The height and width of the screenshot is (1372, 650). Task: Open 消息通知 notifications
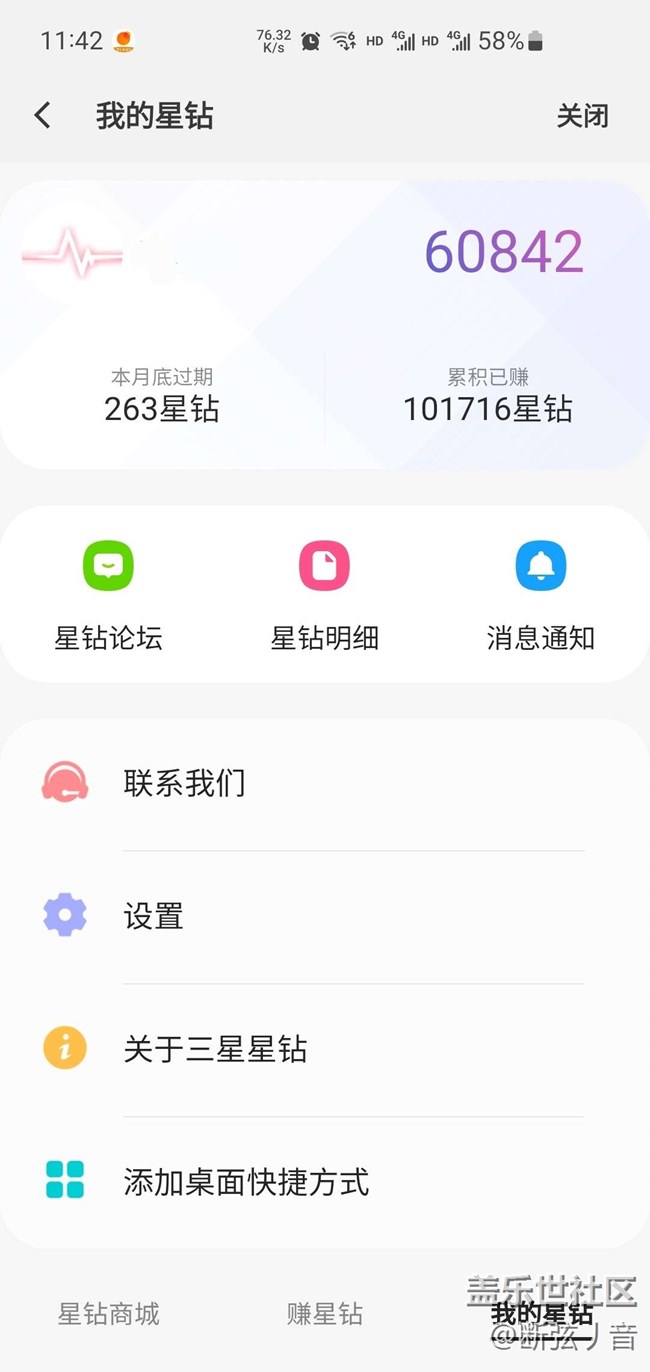pyautogui.click(x=541, y=595)
